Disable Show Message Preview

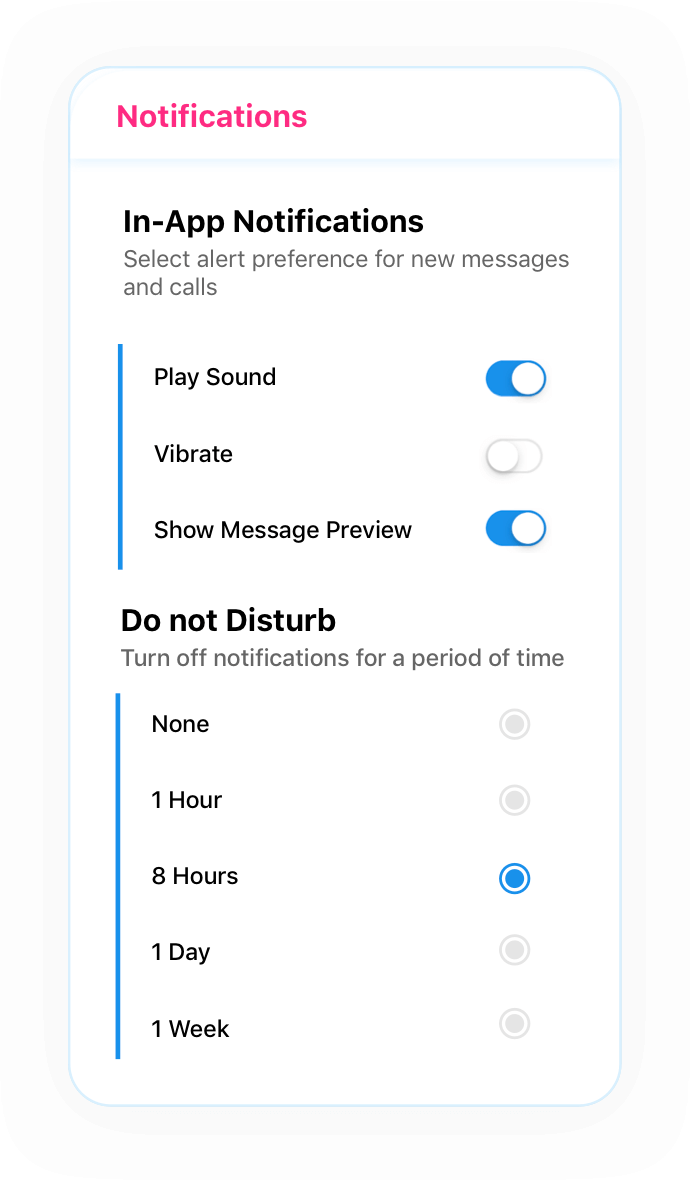pyautogui.click(x=515, y=529)
